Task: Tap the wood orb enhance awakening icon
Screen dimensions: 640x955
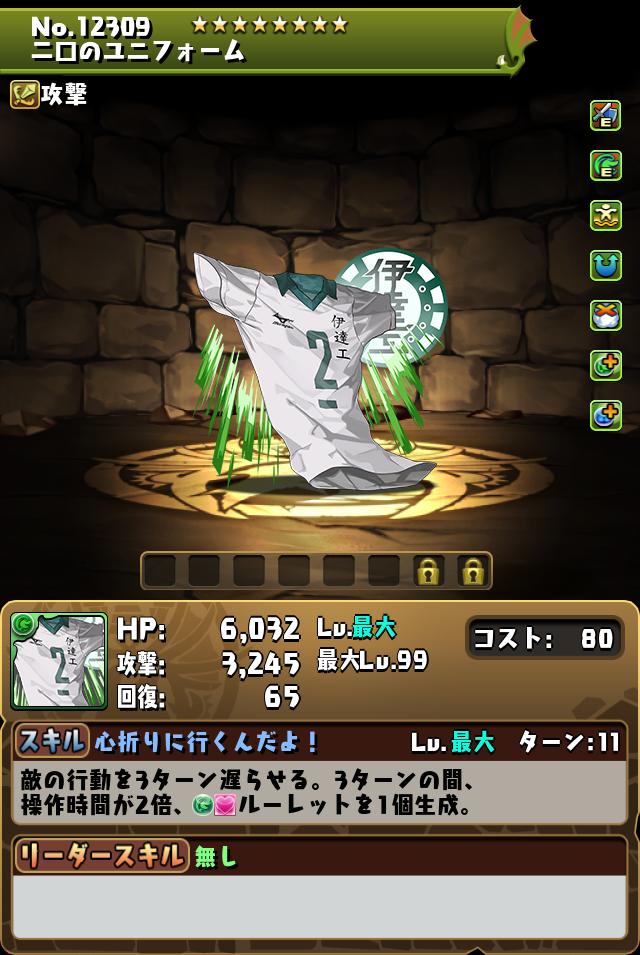Action: [x=605, y=366]
